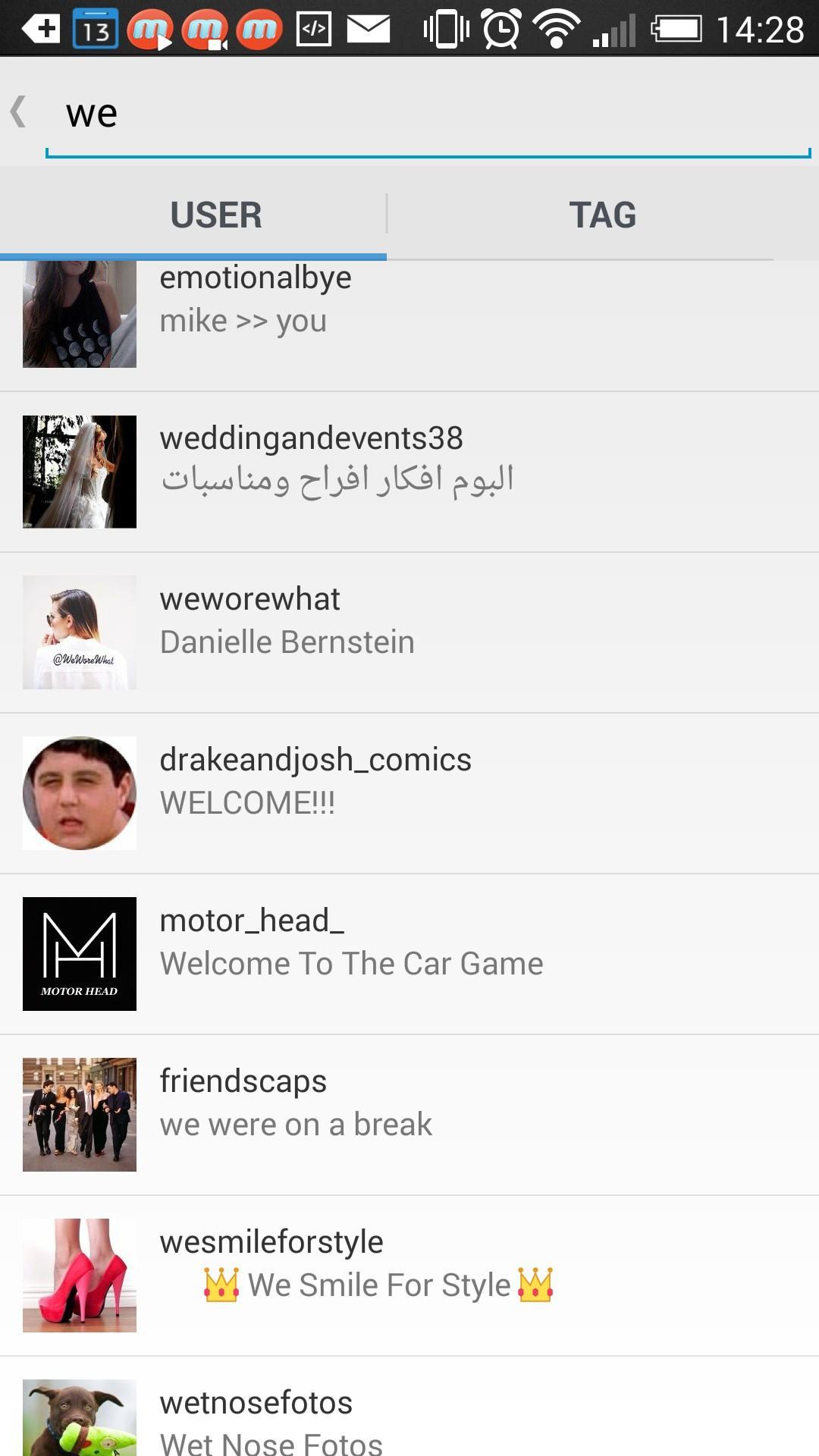Select the USER tab
Viewport: 819px width, 1456px height.
(x=215, y=215)
